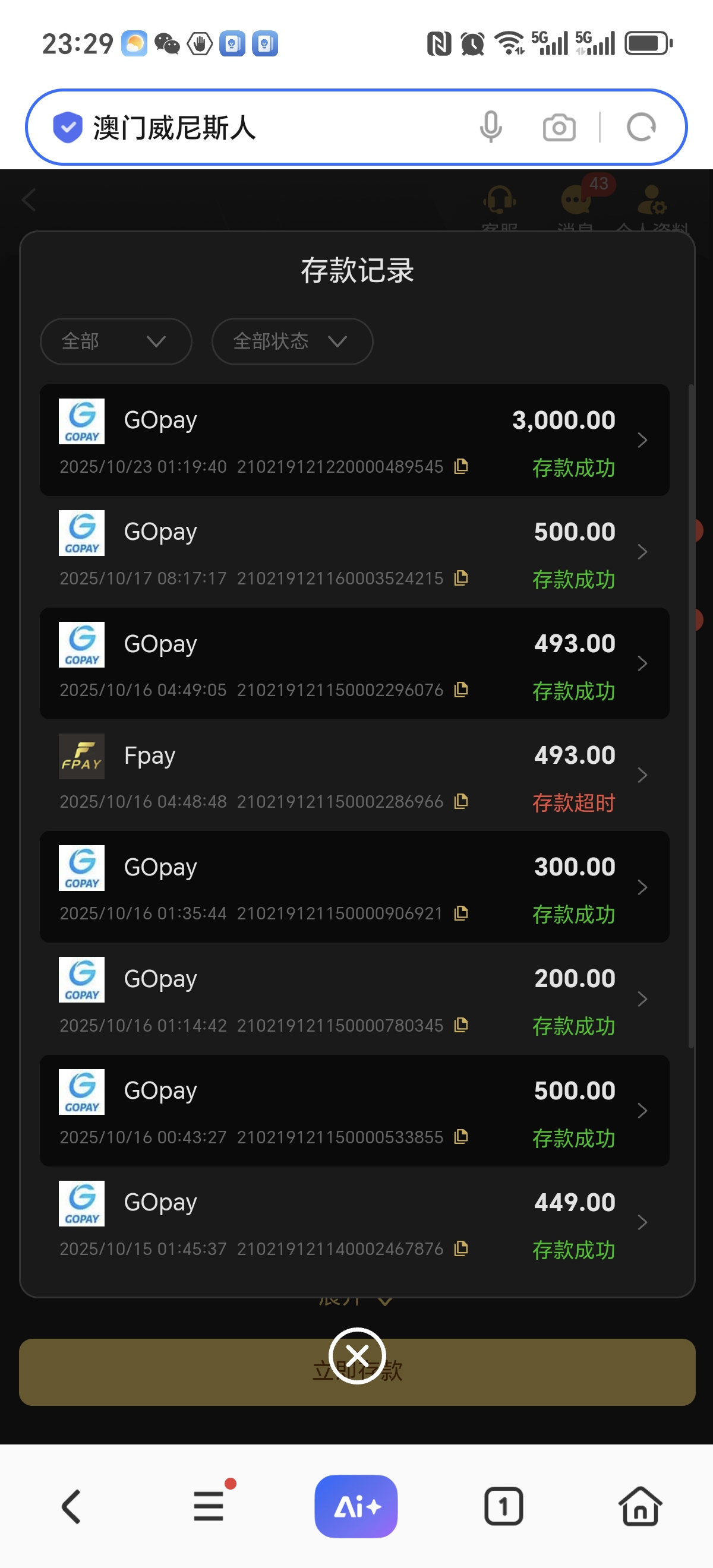The width and height of the screenshot is (713, 1568).
Task: Expand the 全部状态 status filter dropdown
Action: click(x=292, y=342)
